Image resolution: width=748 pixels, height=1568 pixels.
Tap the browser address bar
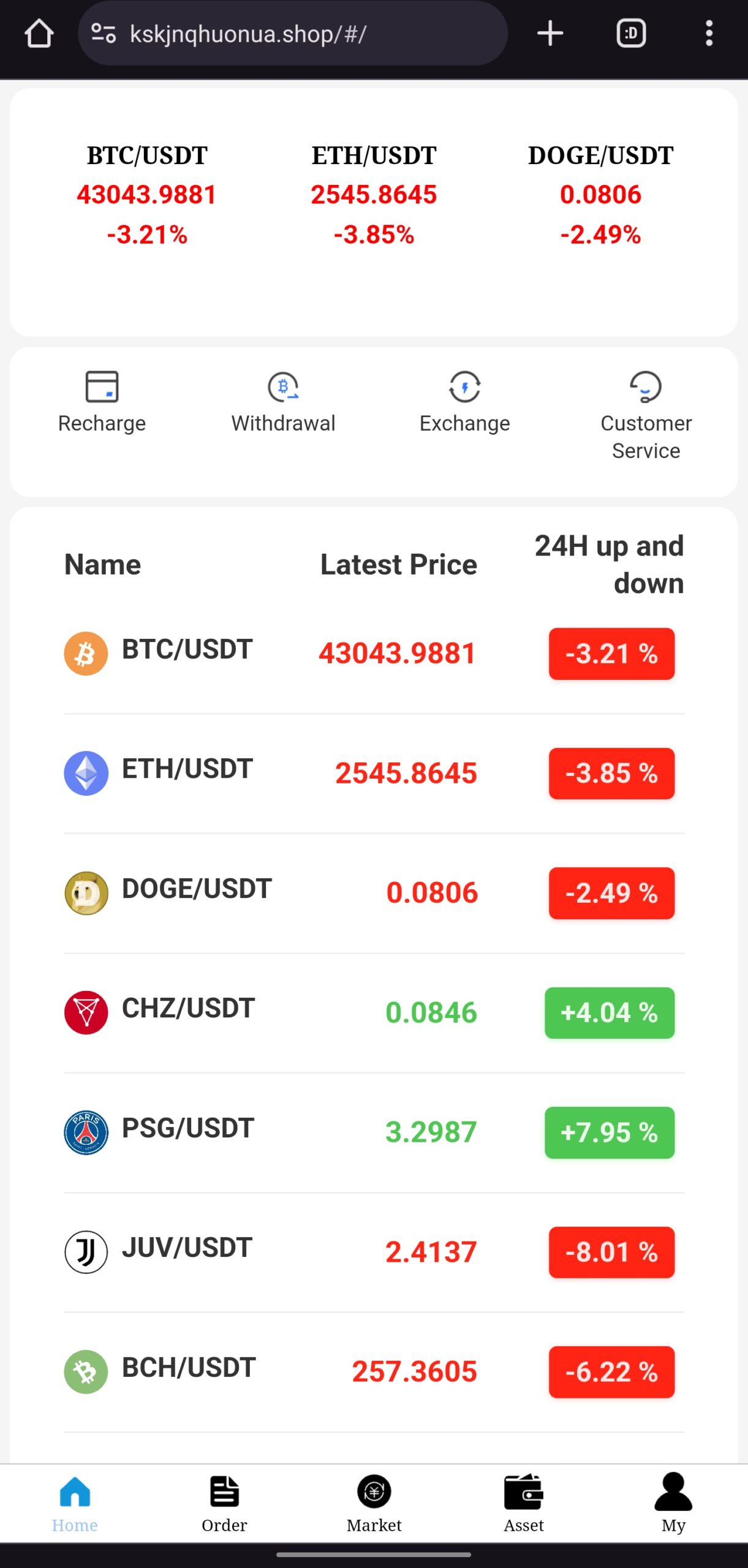[293, 33]
